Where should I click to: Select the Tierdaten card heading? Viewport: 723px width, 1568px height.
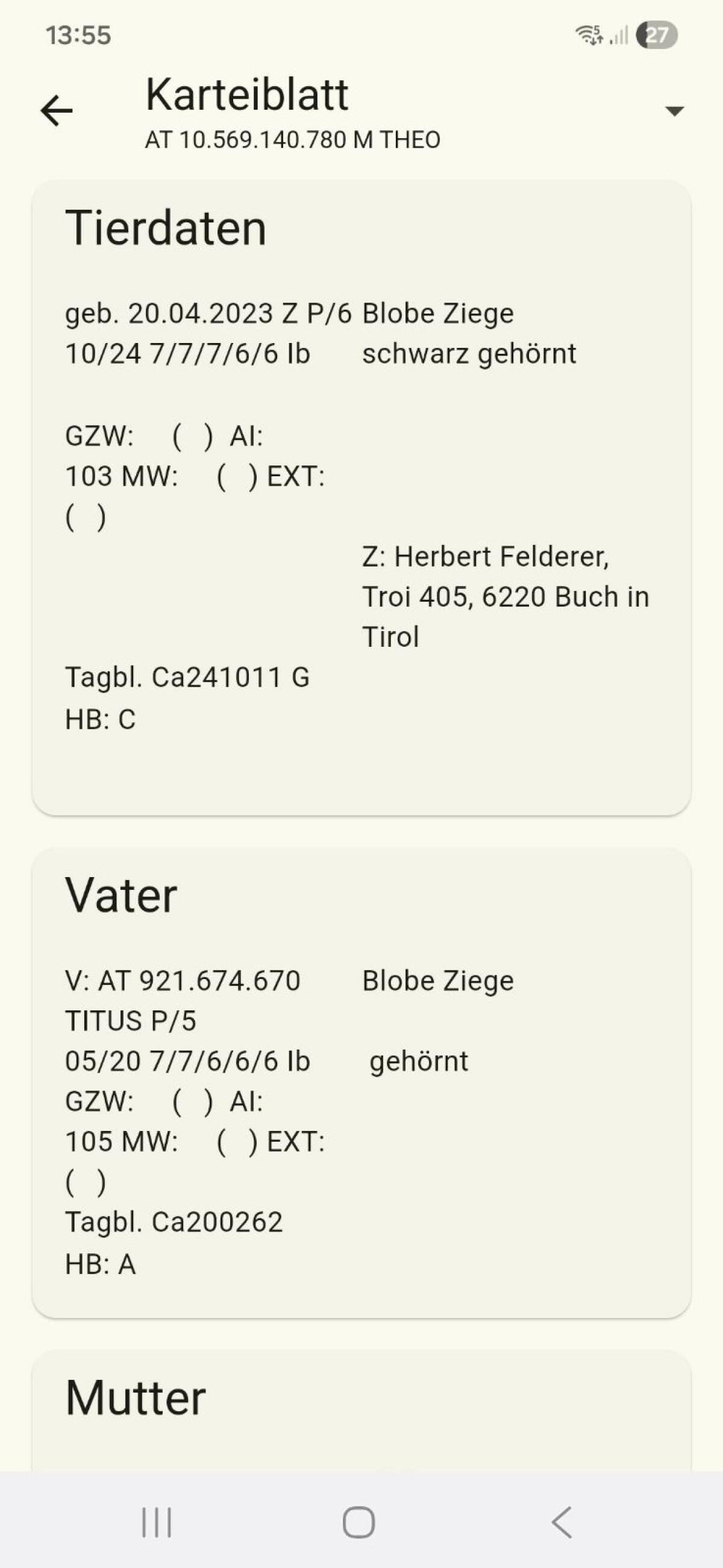167,228
